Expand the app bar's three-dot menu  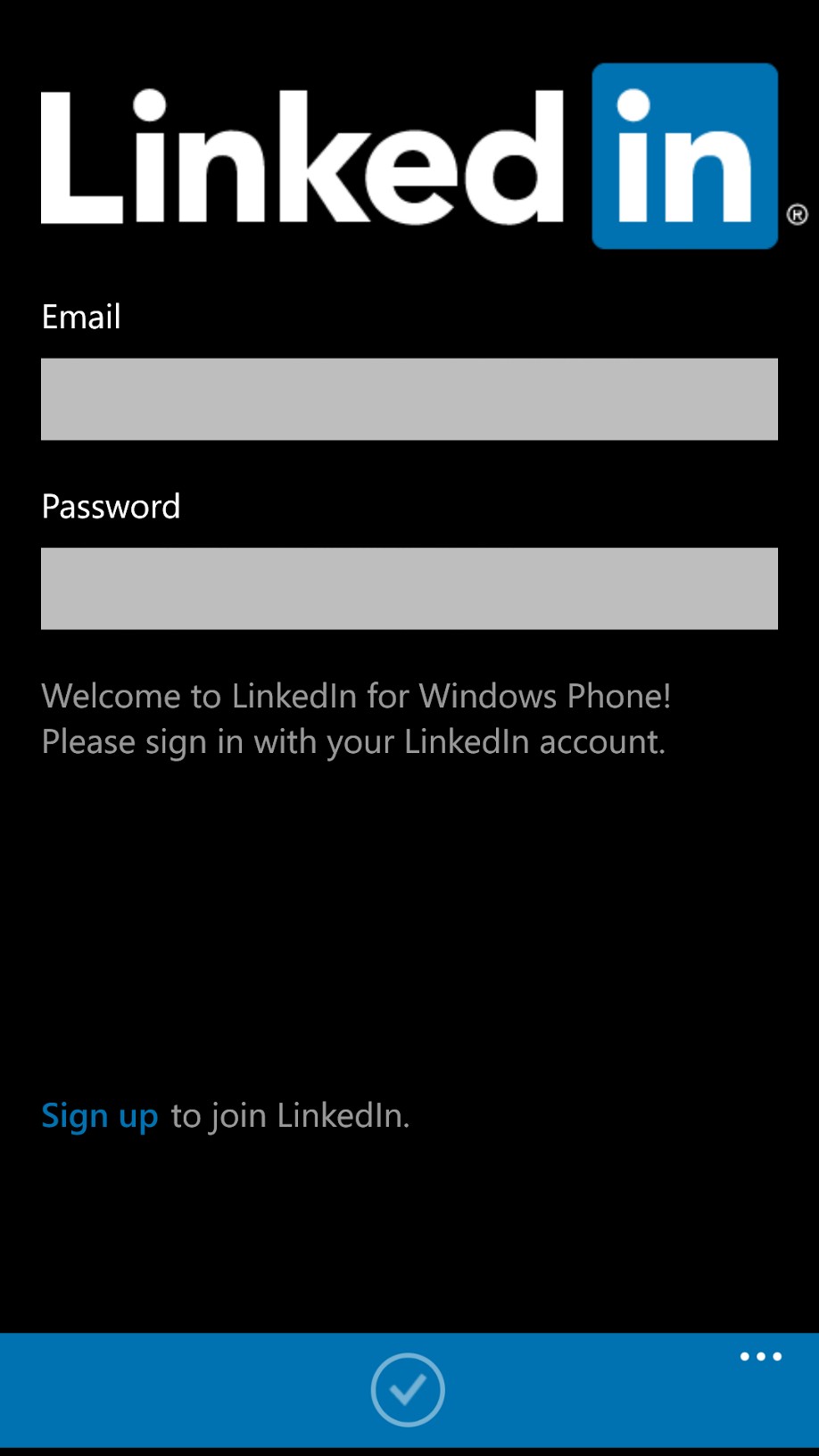coord(761,1357)
